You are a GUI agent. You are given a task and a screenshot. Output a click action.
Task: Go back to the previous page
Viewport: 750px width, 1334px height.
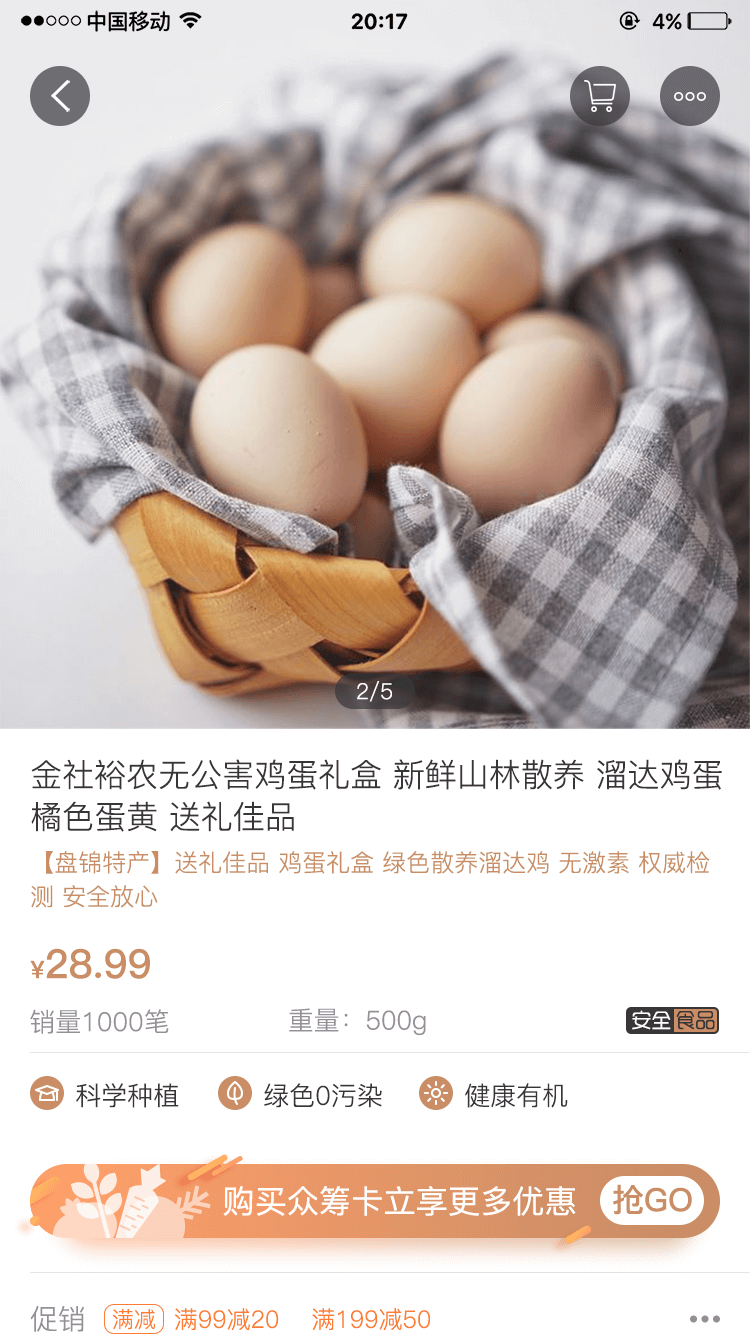click(x=60, y=96)
